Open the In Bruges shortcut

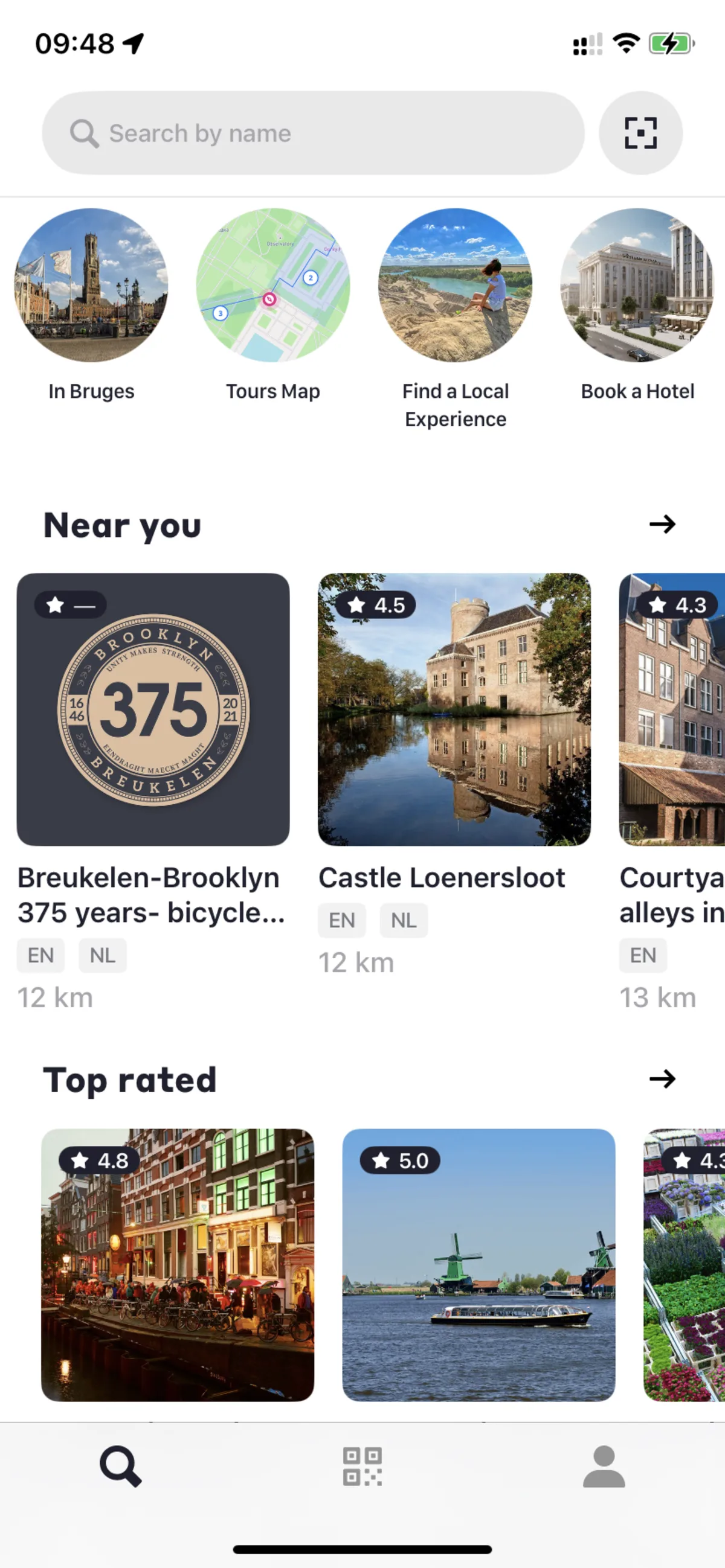click(x=91, y=286)
